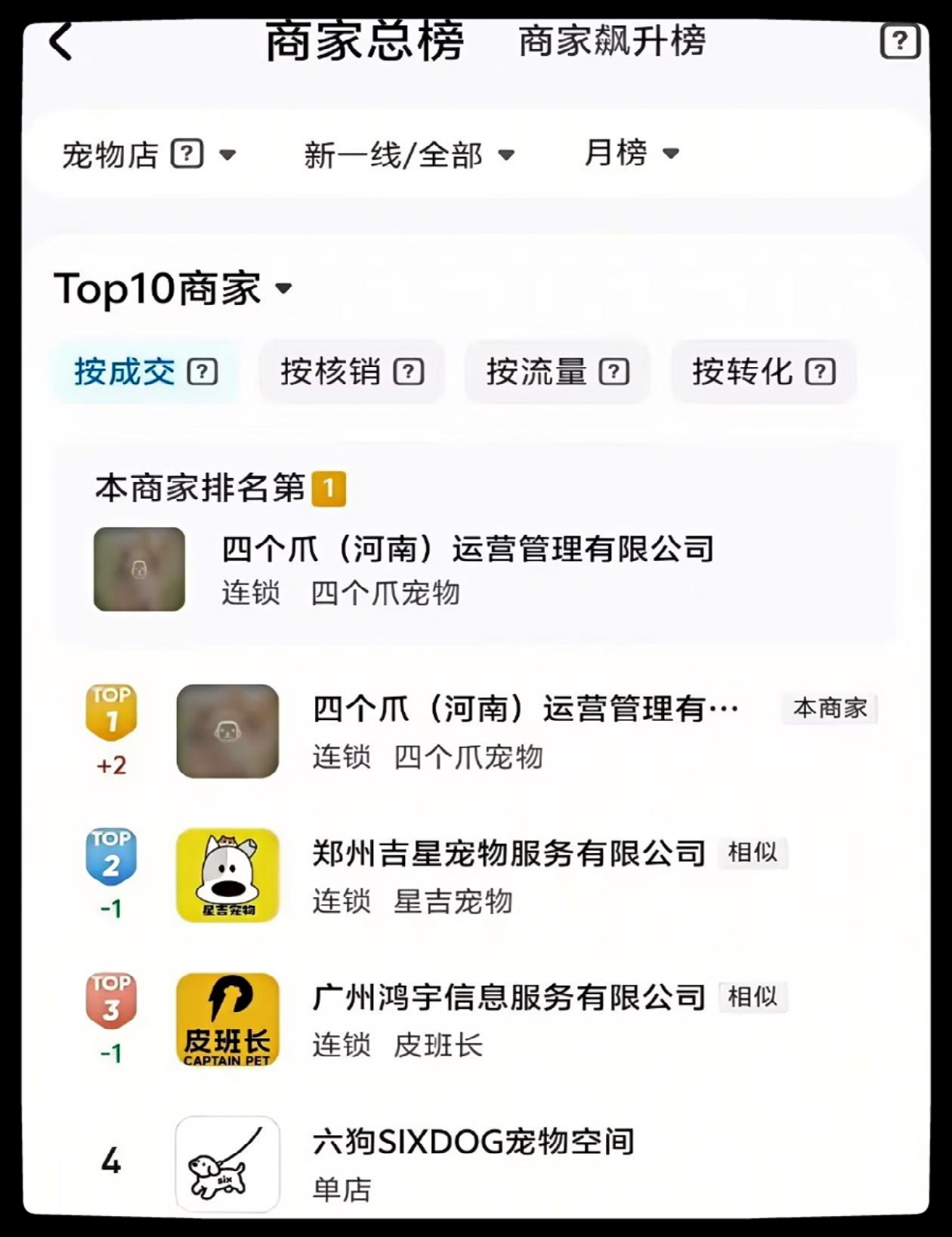The width and height of the screenshot is (952, 1237).
Task: Switch to the 商家飙升榜 tab
Action: pyautogui.click(x=611, y=41)
